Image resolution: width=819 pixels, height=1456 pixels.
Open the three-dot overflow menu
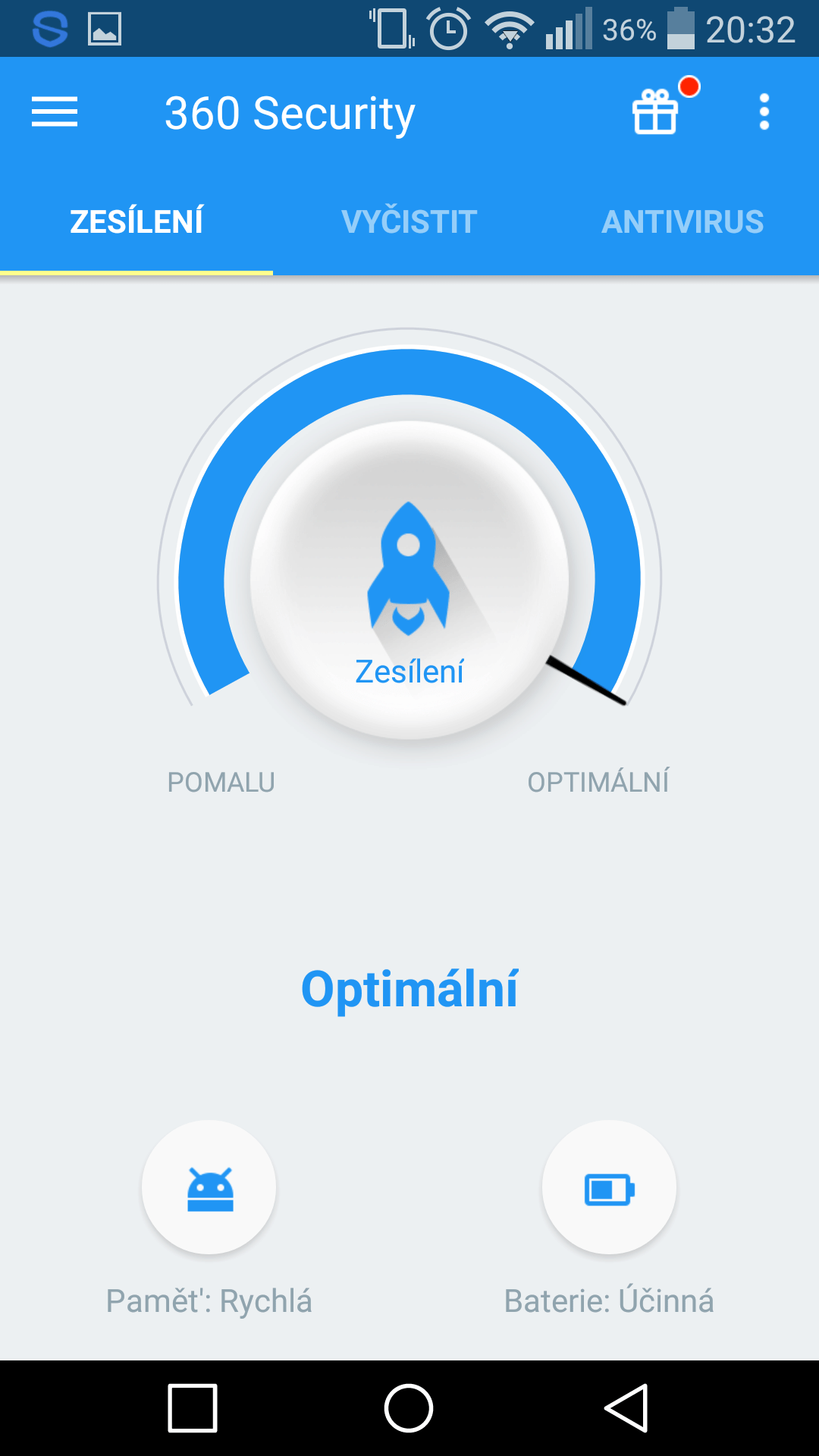764,112
